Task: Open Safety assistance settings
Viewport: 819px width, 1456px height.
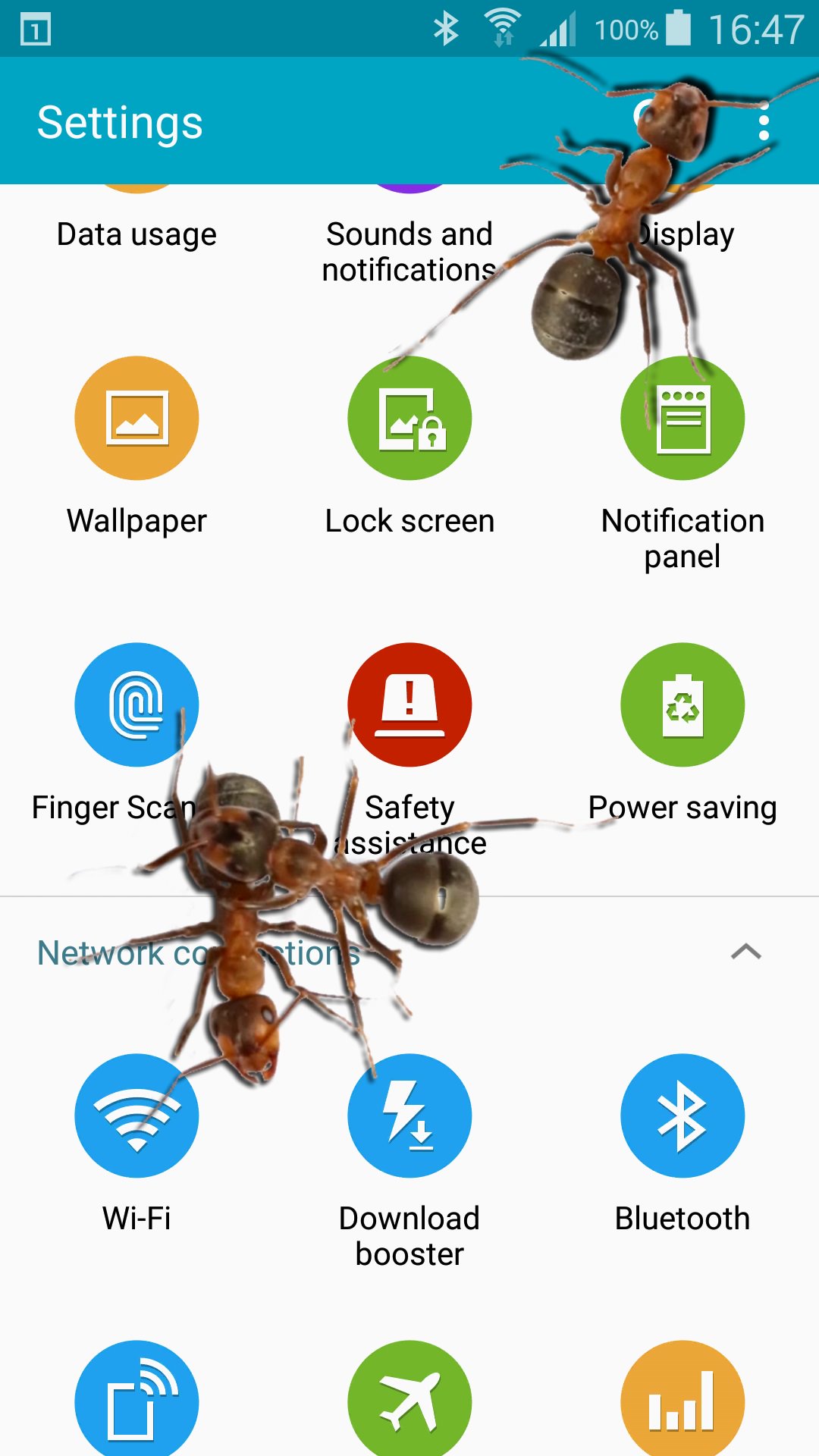Action: (409, 705)
